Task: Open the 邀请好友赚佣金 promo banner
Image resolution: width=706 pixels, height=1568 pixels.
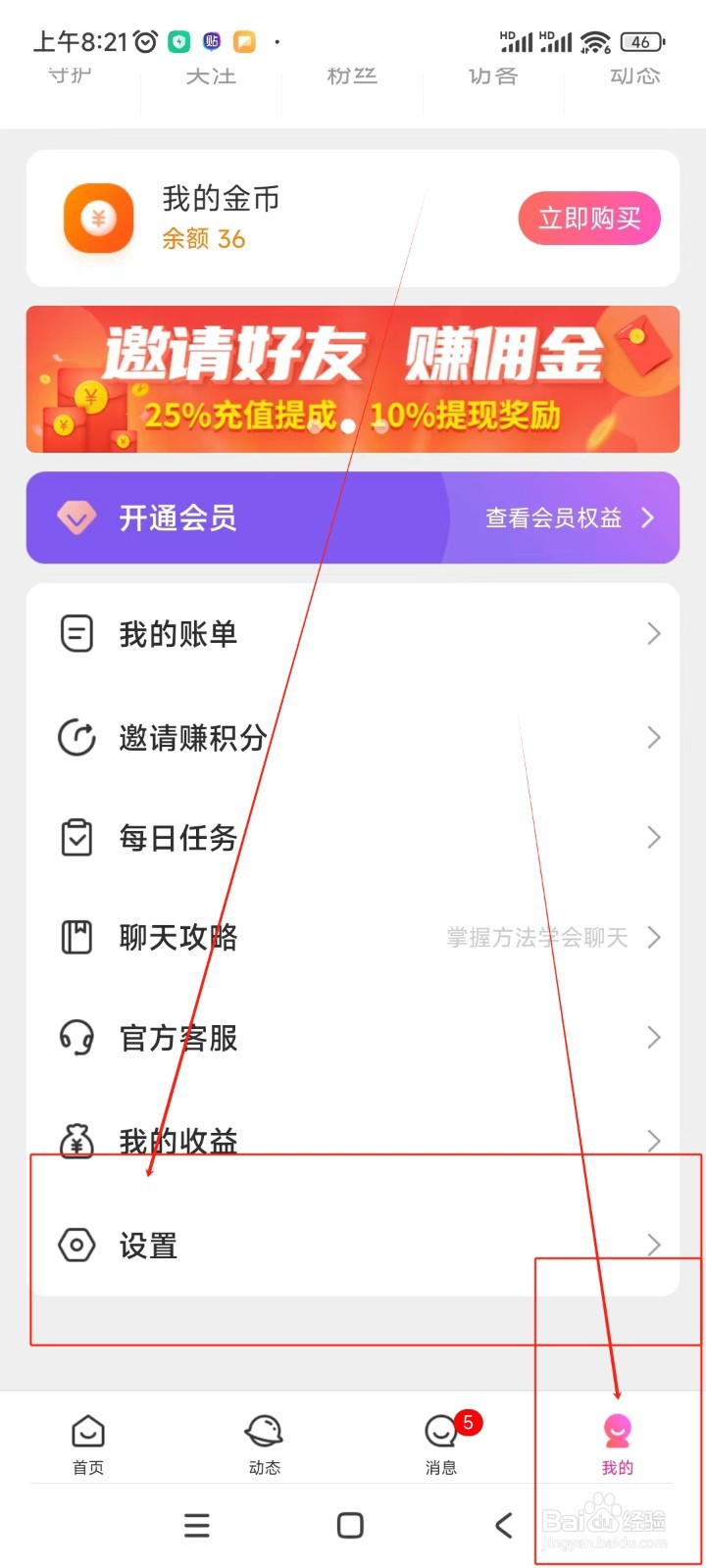Action: point(353,379)
